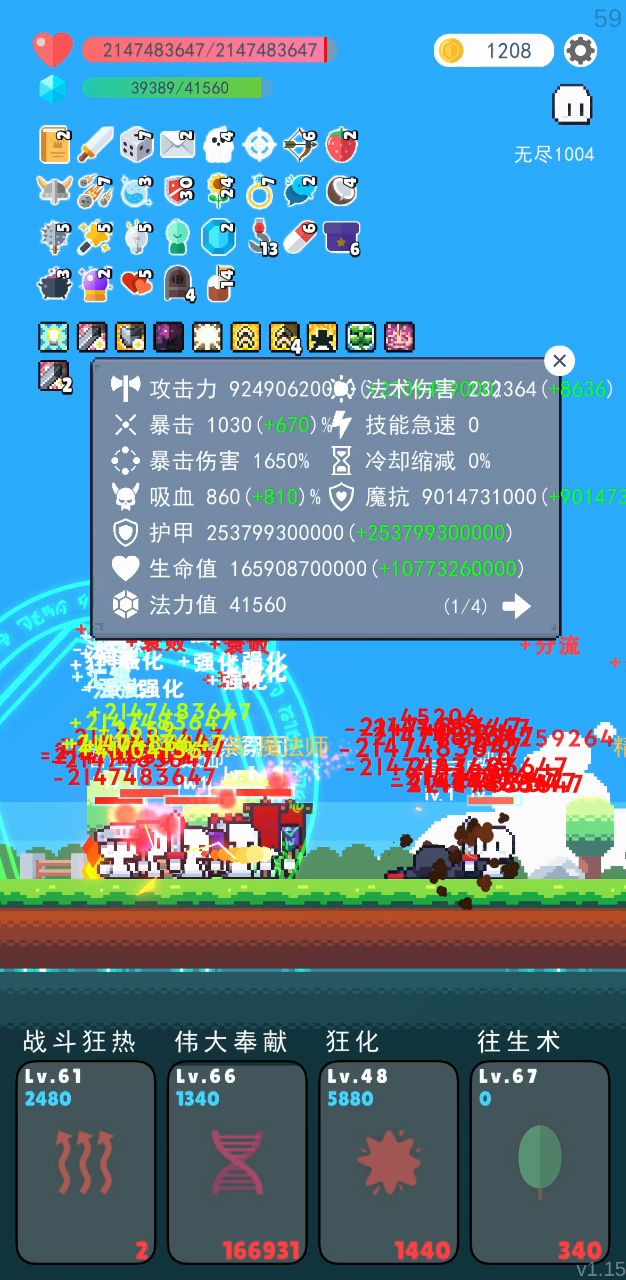The width and height of the screenshot is (626, 1280).
Task: Open the strawberry item icon
Action: (x=341, y=145)
